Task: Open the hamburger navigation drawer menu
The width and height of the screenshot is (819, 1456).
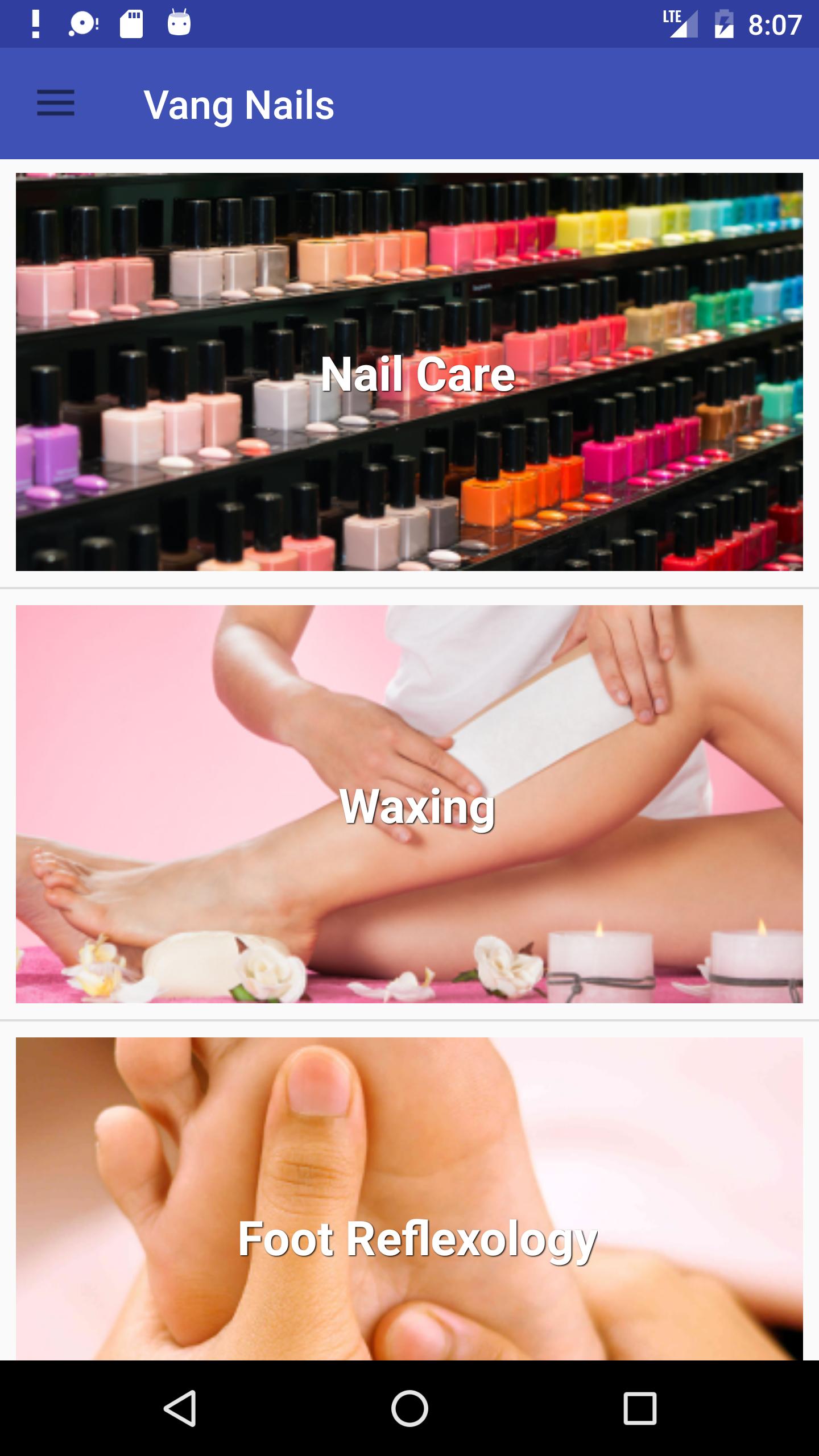Action: coord(56,104)
